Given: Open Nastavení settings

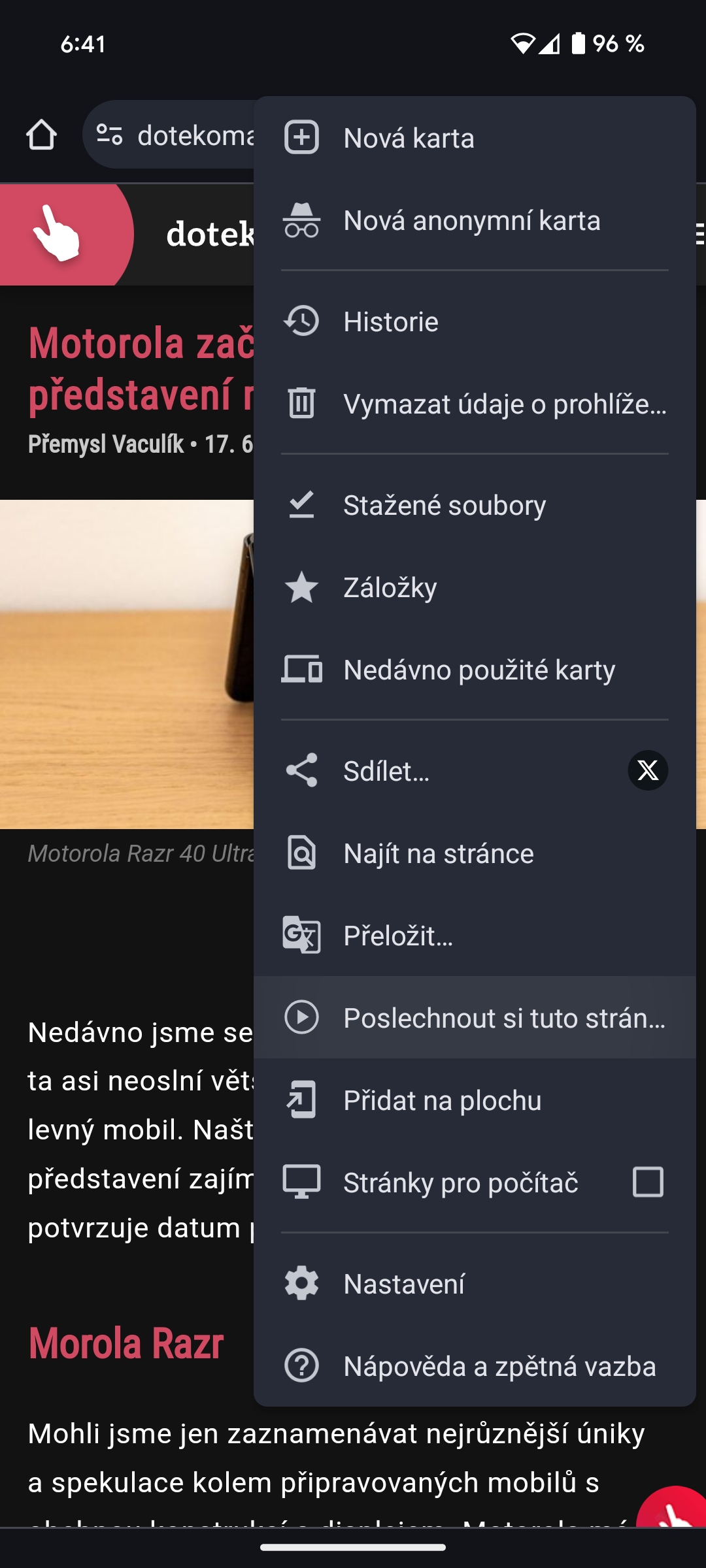Looking at the screenshot, I should (404, 1284).
